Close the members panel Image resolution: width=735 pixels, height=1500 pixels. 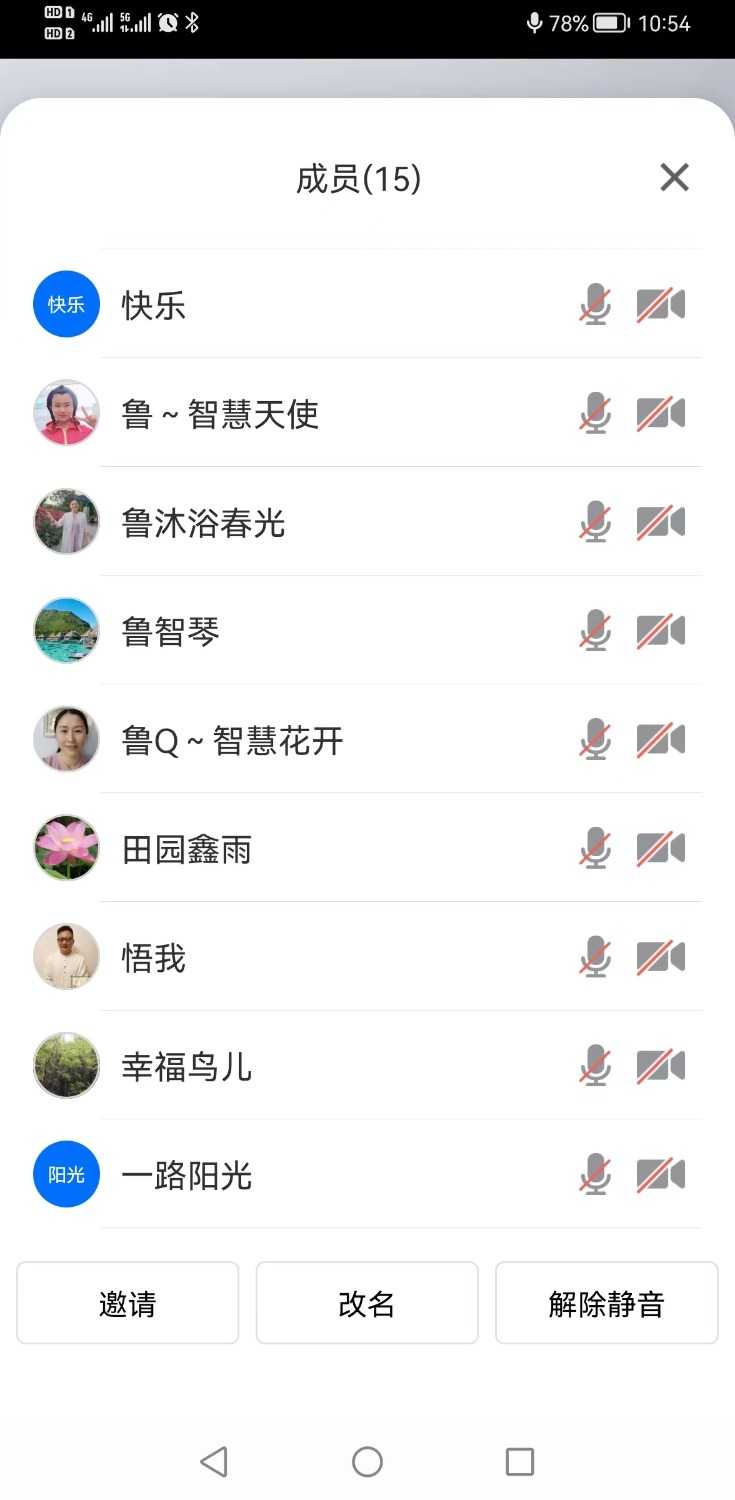point(675,178)
